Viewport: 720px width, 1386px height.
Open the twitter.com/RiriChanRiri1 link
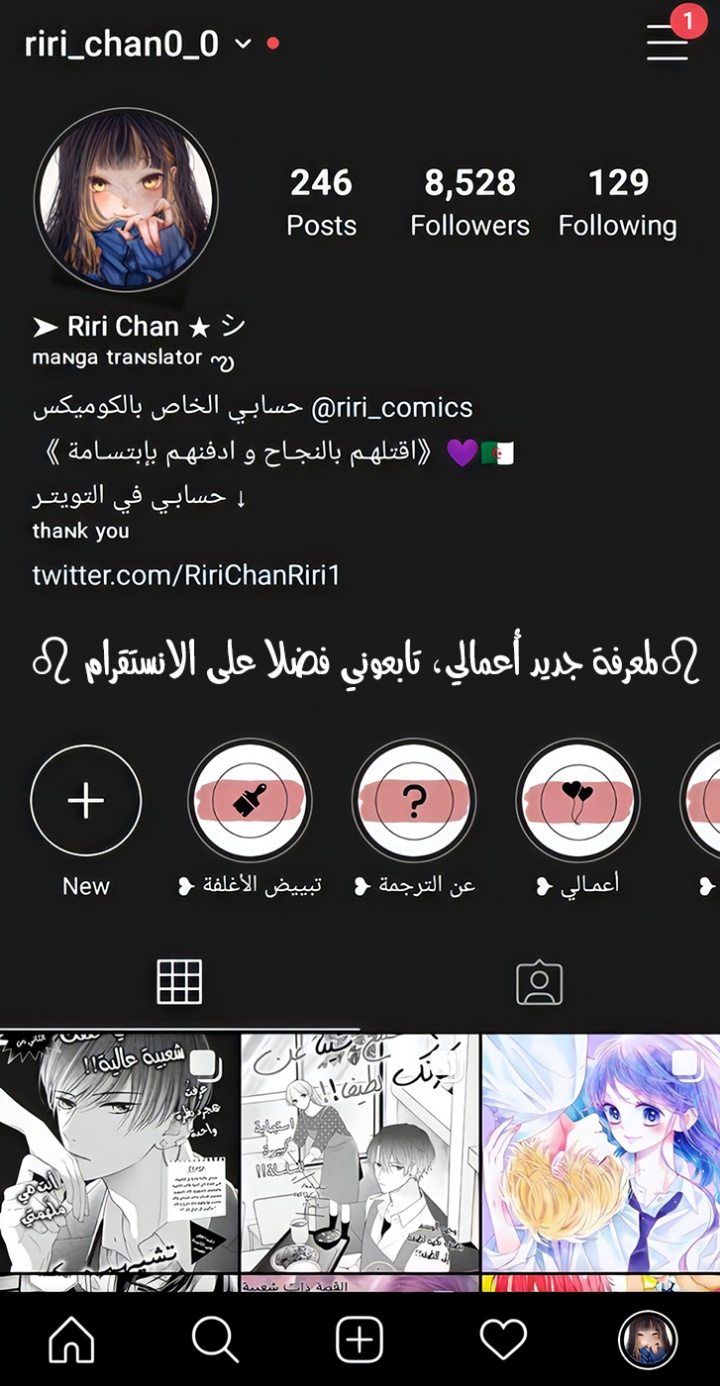(186, 575)
